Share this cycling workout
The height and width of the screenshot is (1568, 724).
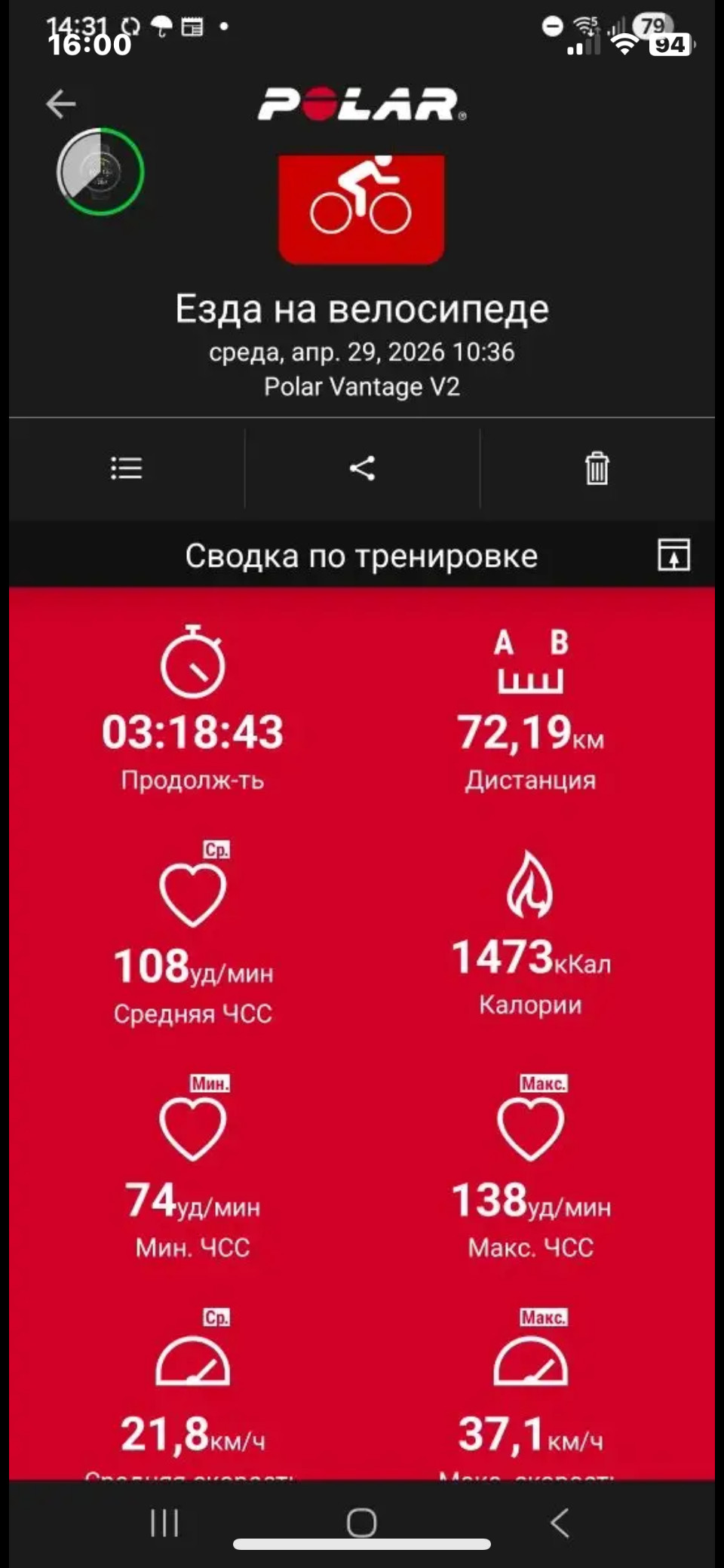(x=362, y=468)
